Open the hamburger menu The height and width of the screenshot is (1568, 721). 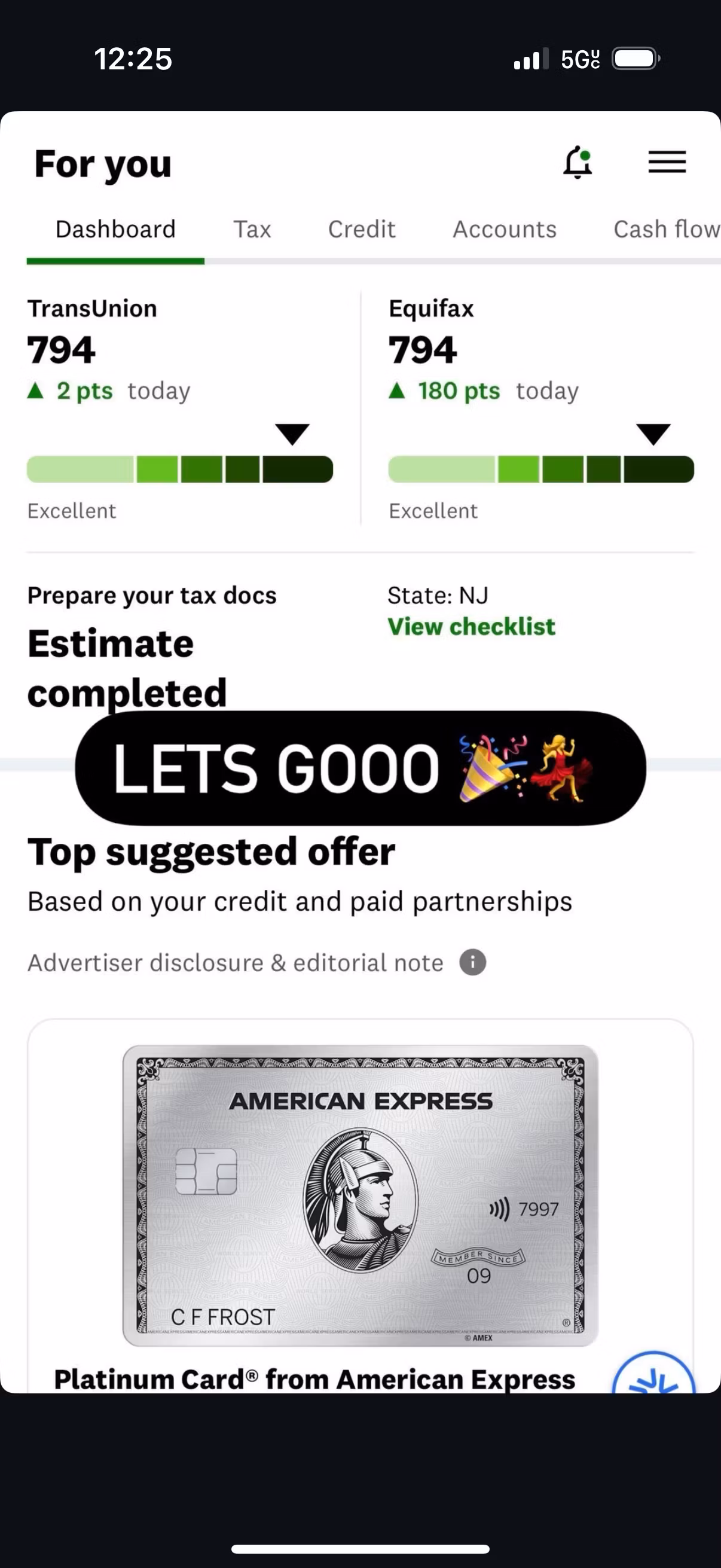pos(667,162)
